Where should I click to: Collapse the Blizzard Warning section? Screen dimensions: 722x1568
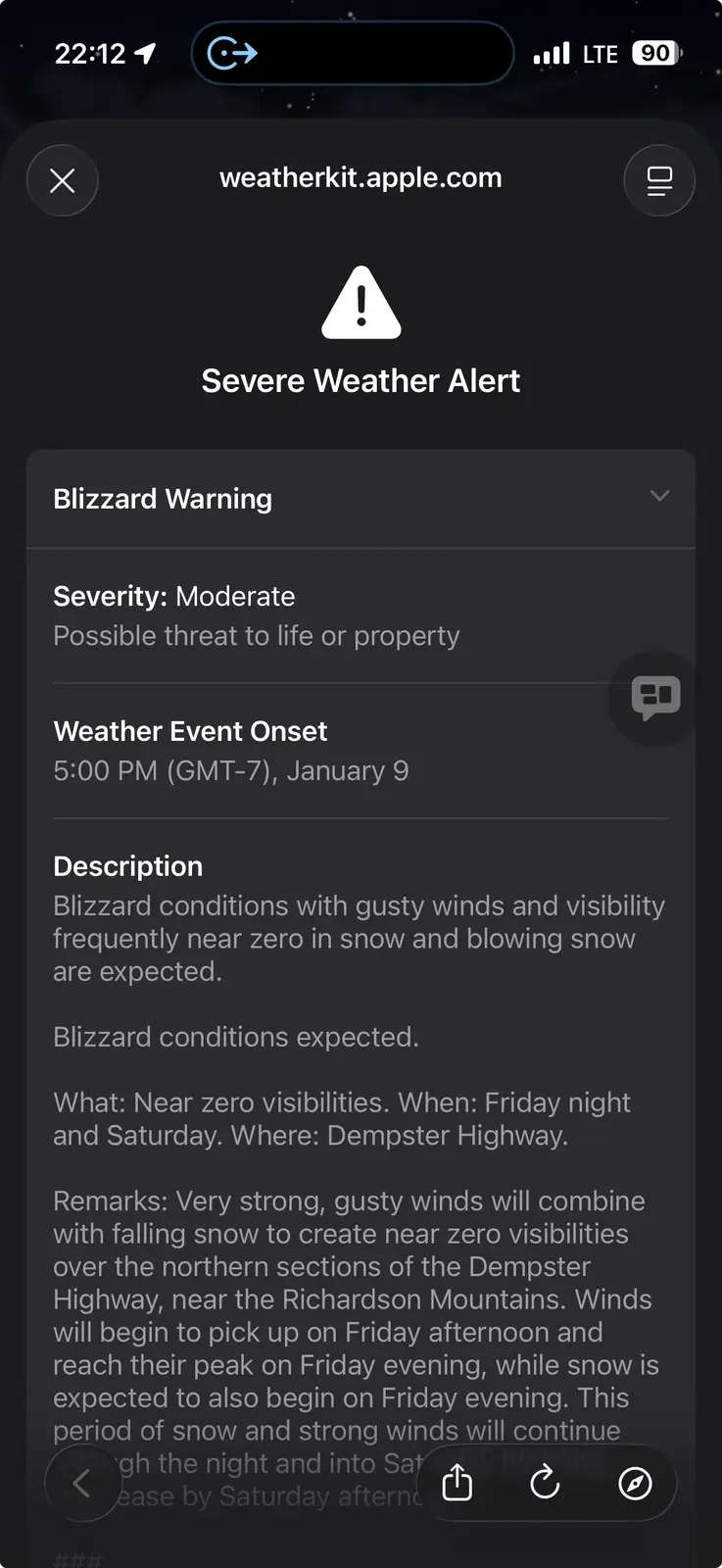click(x=659, y=497)
